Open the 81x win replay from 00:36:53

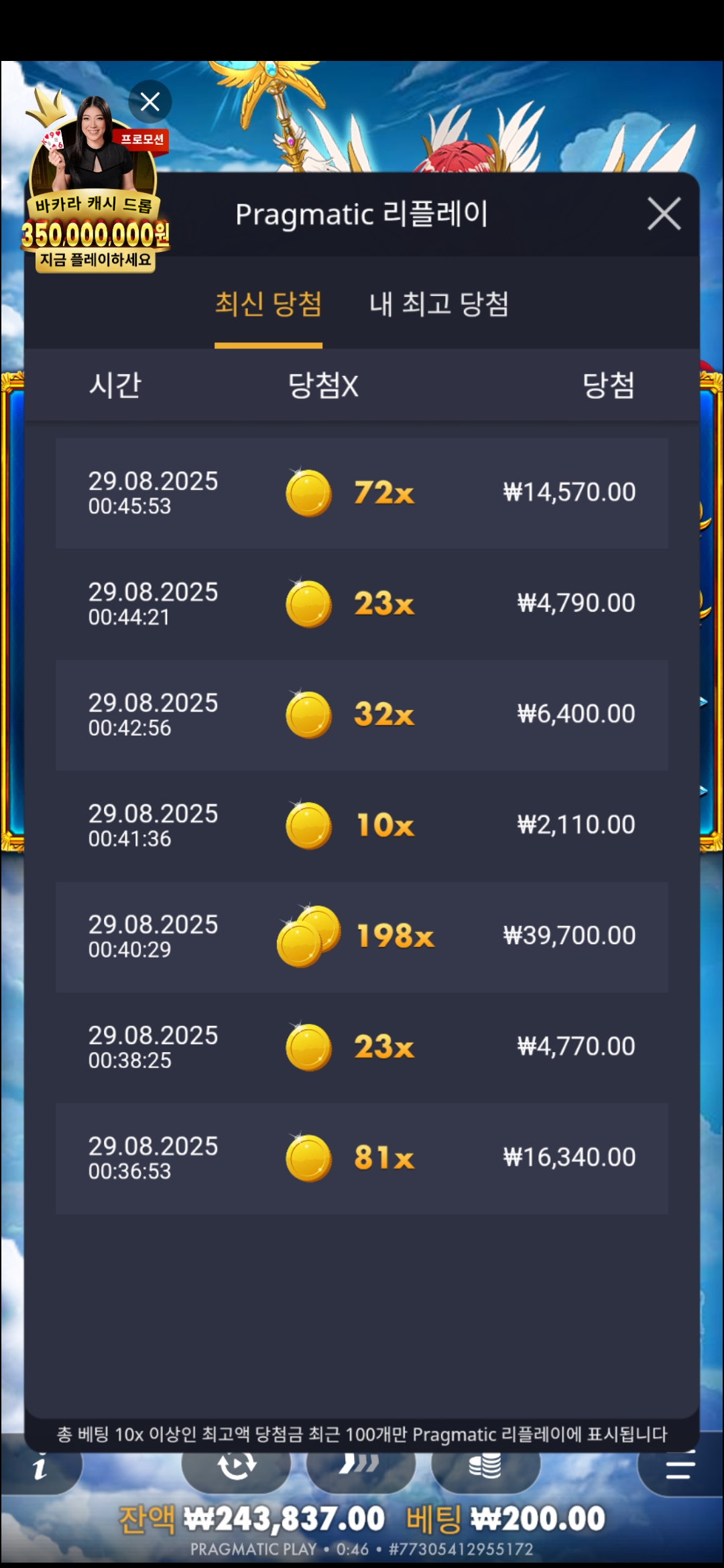(362, 1158)
